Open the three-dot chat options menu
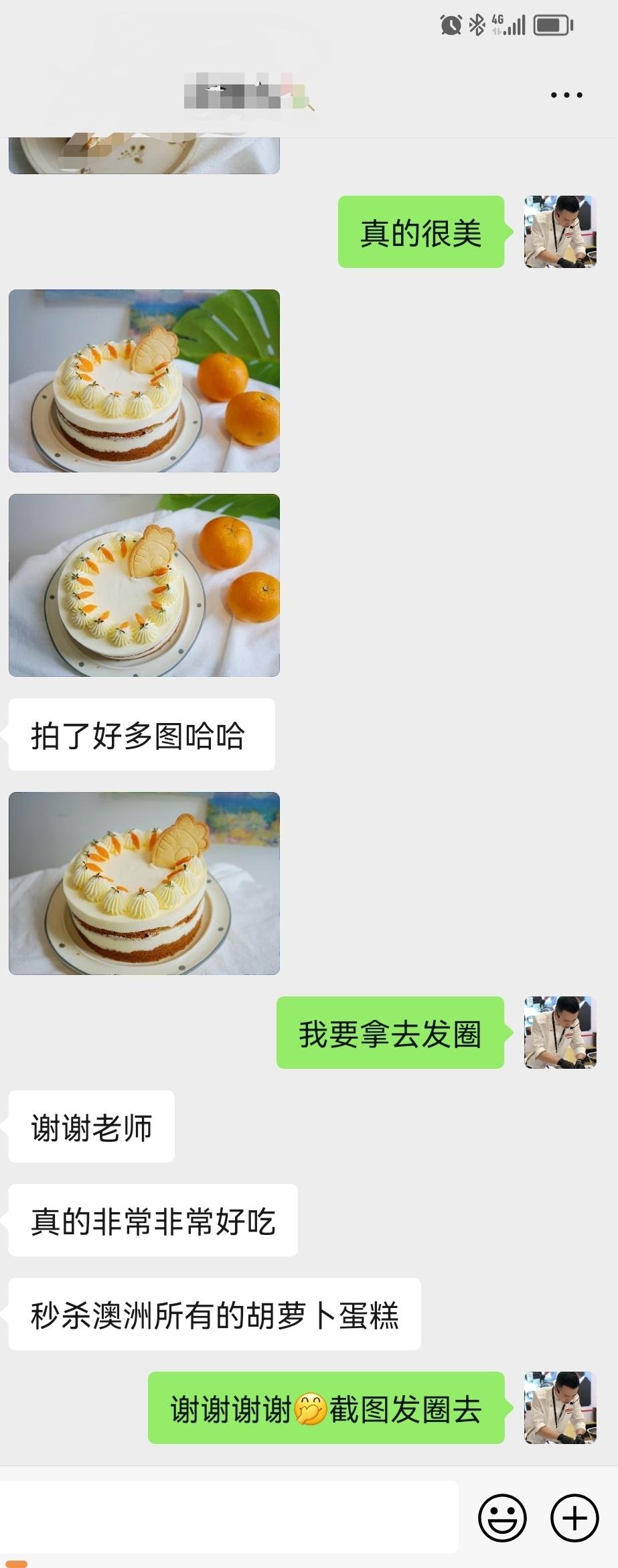This screenshot has height=1568, width=618. tap(566, 95)
